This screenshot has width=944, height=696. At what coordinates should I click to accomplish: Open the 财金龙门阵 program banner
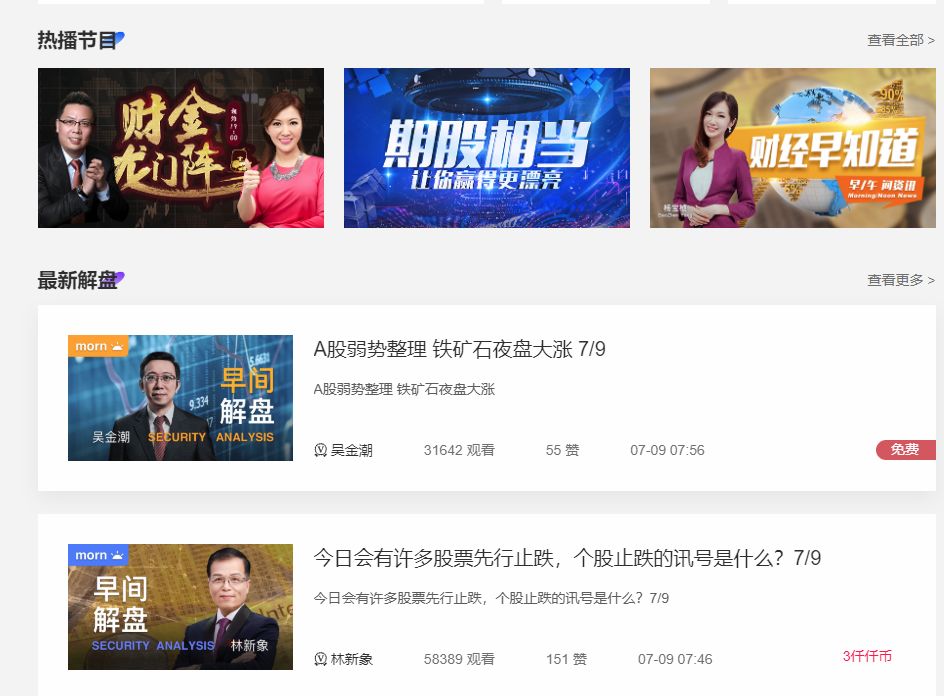181,148
